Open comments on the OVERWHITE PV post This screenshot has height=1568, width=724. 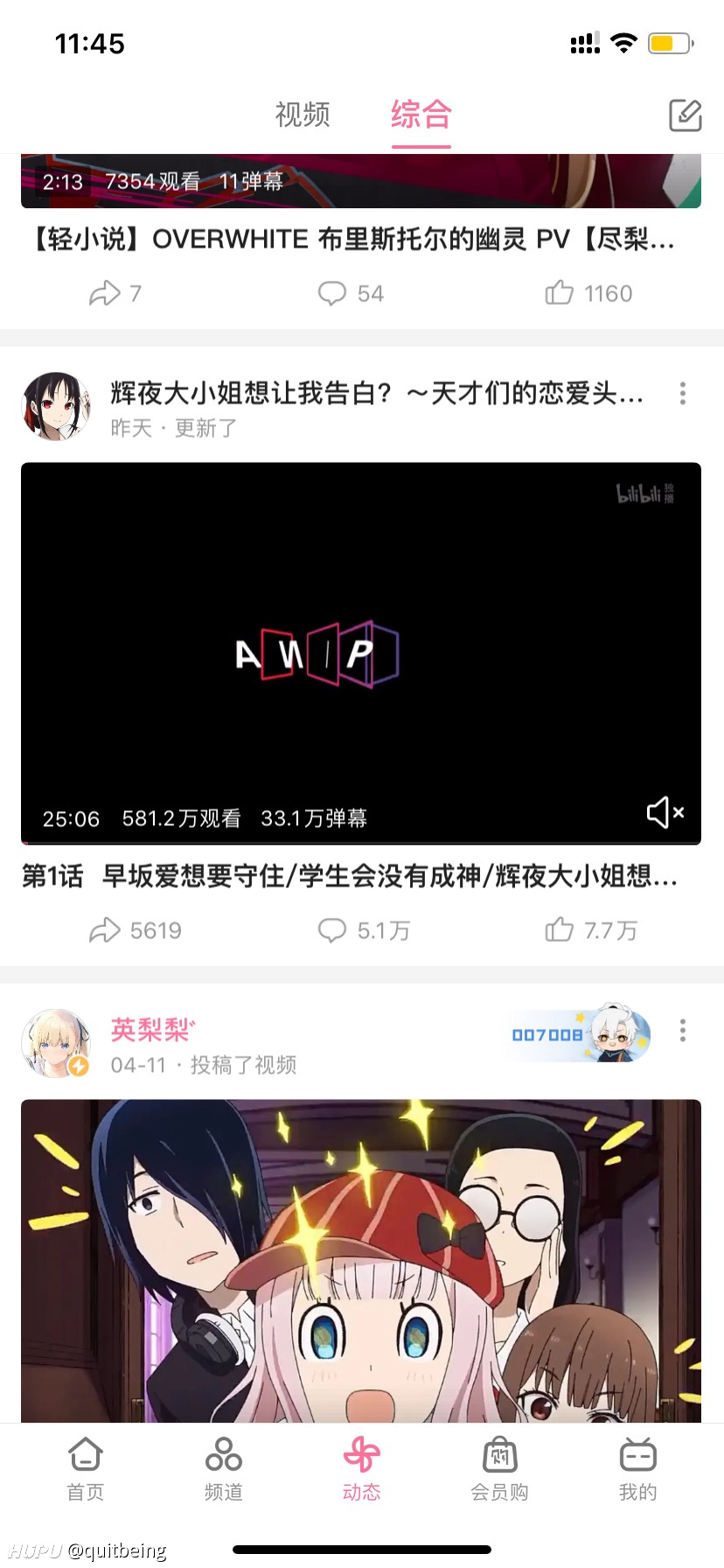point(351,293)
